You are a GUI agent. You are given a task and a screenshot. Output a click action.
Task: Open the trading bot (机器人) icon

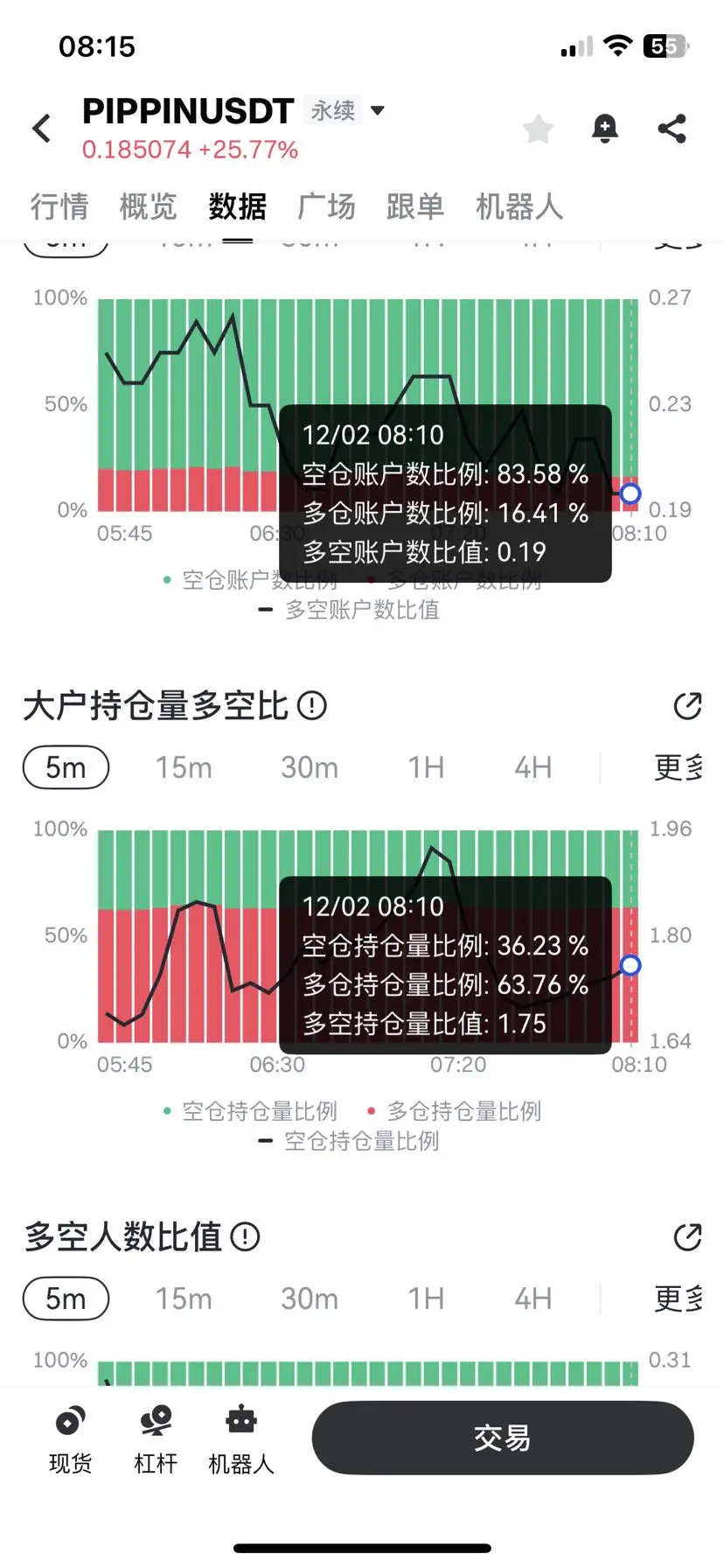(x=242, y=1435)
